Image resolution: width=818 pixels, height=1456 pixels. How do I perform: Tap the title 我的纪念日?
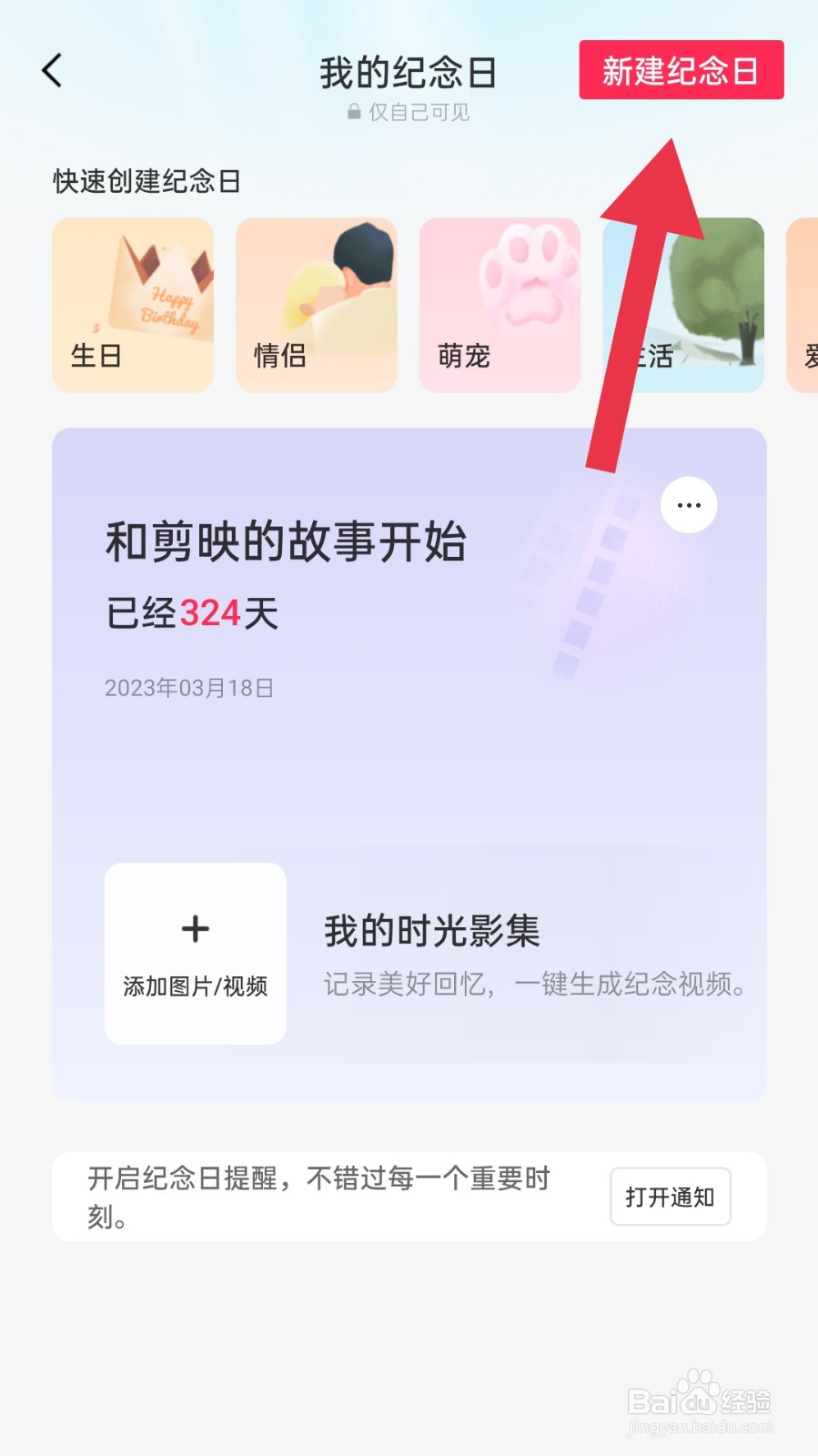[x=407, y=73]
